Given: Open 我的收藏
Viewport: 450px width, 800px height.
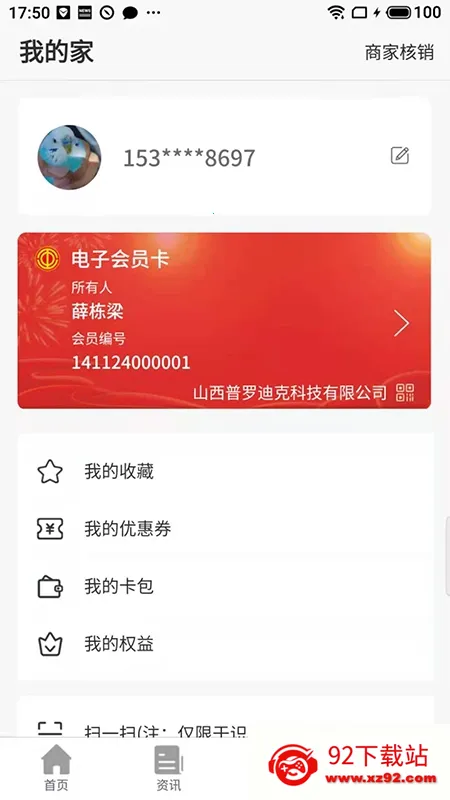Looking at the screenshot, I should tap(226, 471).
